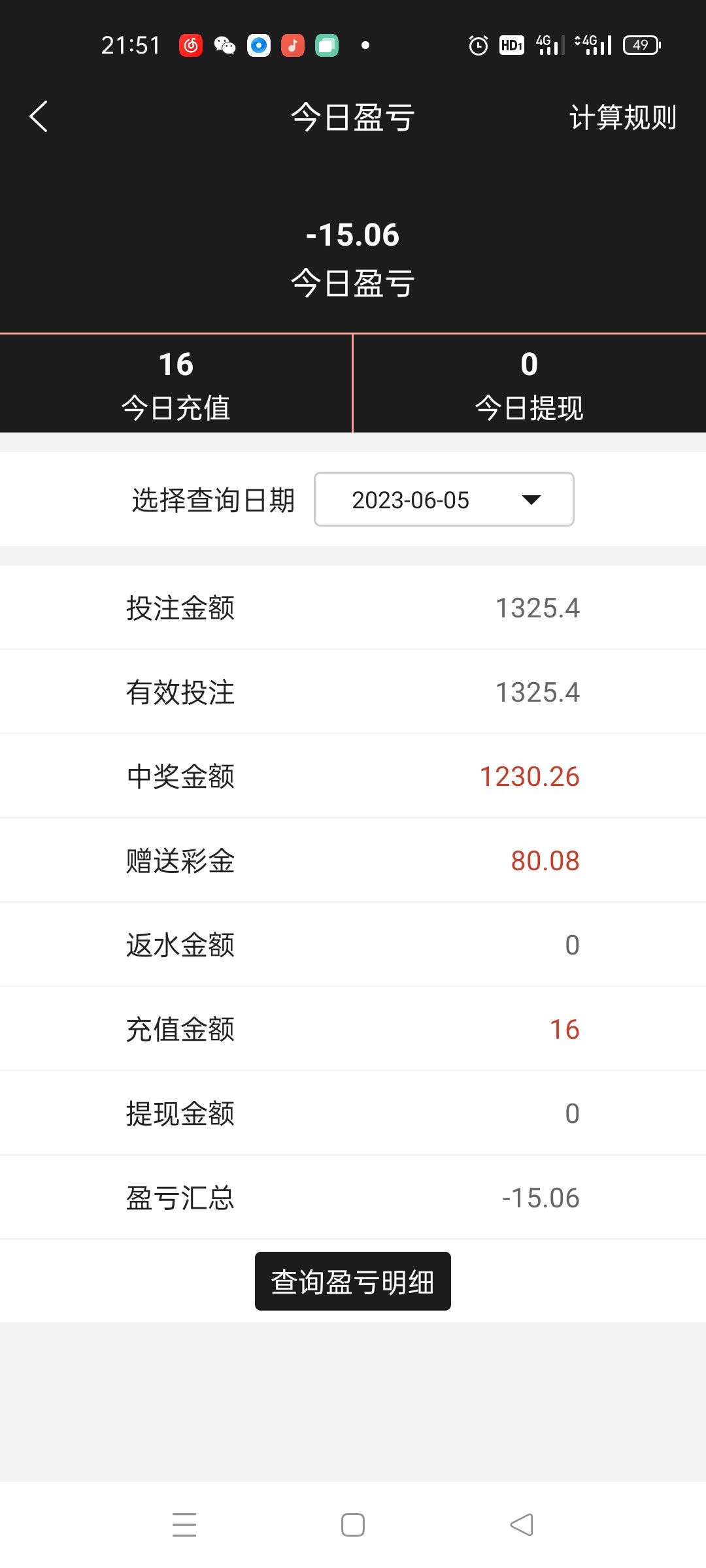Screen dimensions: 706x1568
Task: Expand the 2023-06-05 date dropdown
Action: [x=444, y=500]
